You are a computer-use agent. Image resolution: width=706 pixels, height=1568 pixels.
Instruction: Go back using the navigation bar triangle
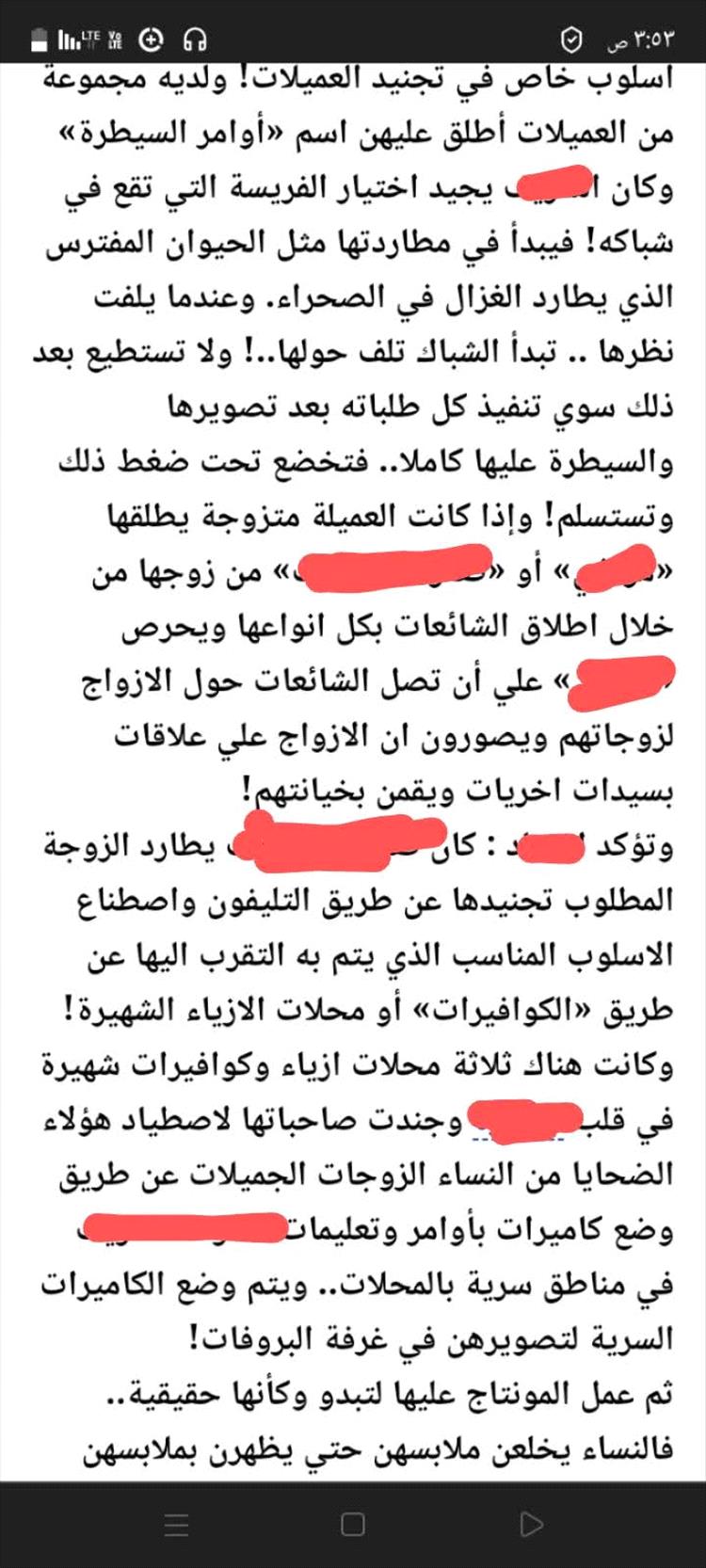point(531,1524)
